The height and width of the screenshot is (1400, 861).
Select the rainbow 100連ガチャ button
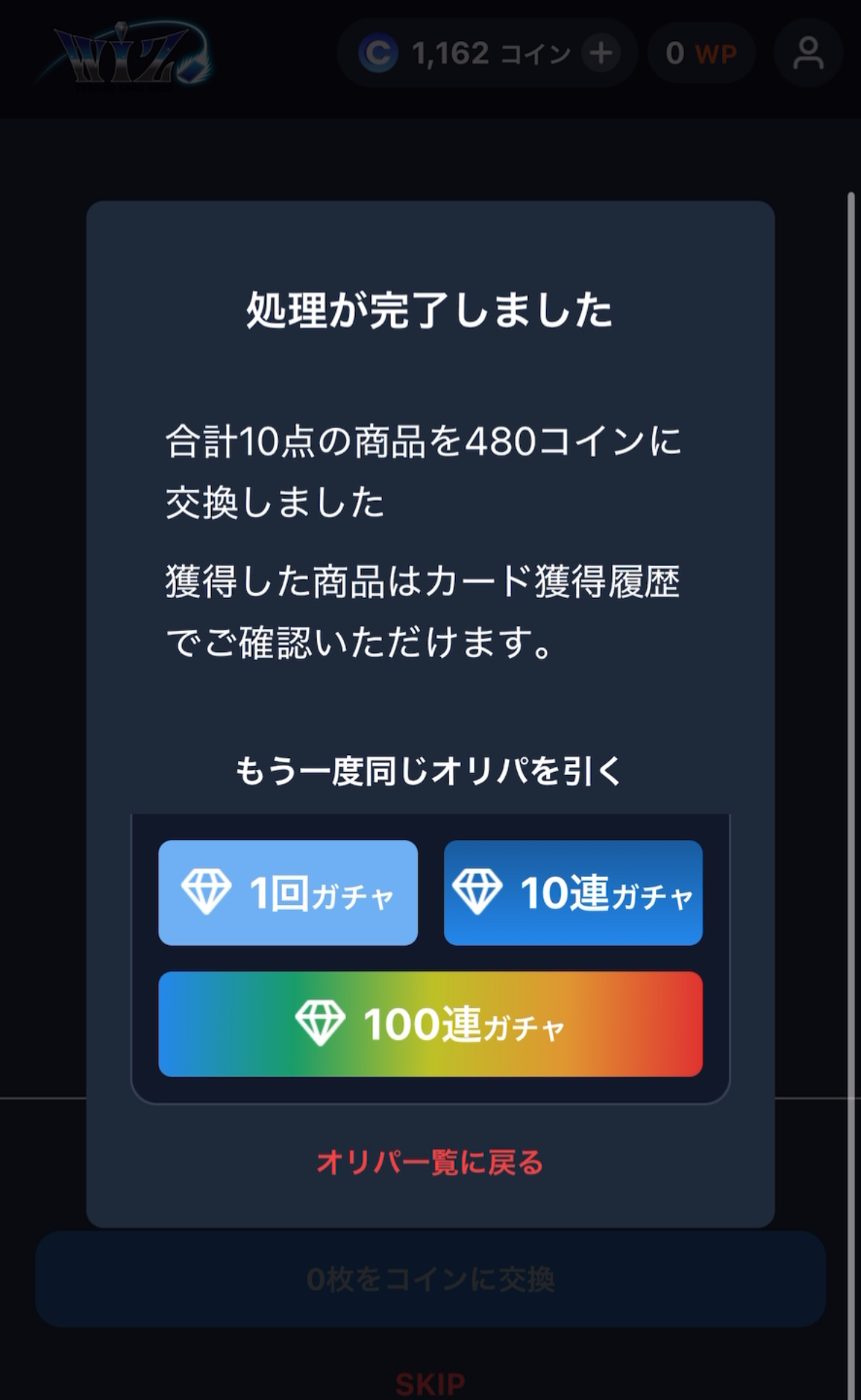(x=430, y=1024)
